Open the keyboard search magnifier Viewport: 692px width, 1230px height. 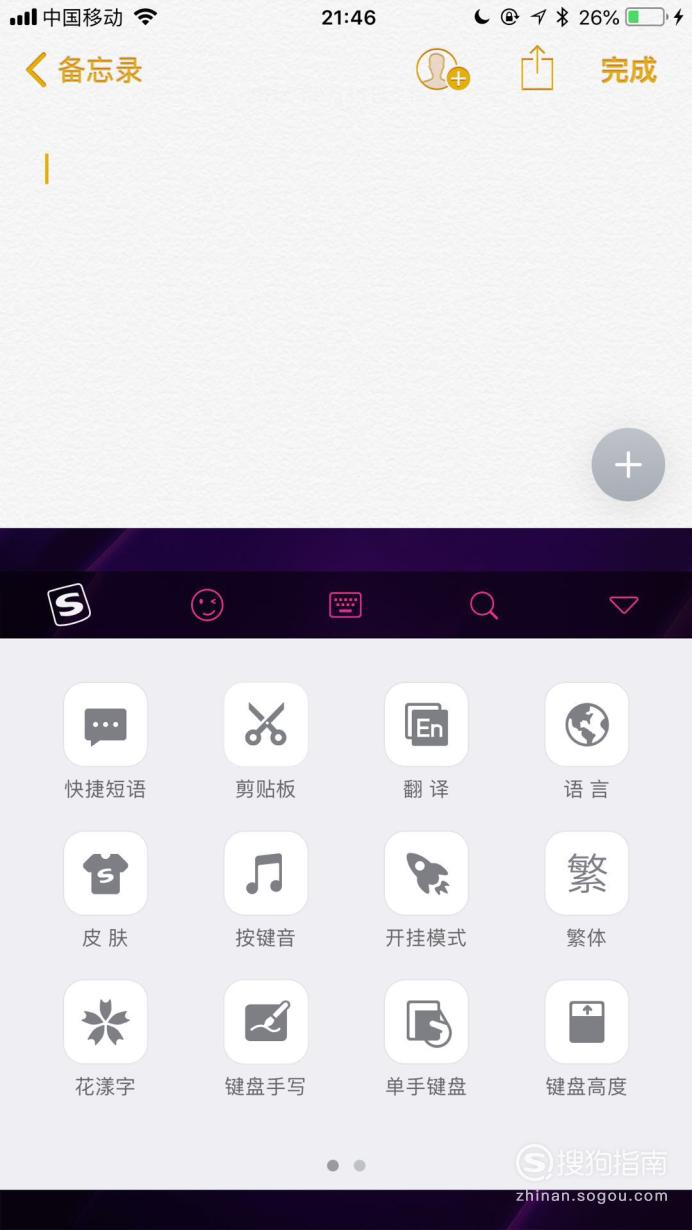point(484,605)
